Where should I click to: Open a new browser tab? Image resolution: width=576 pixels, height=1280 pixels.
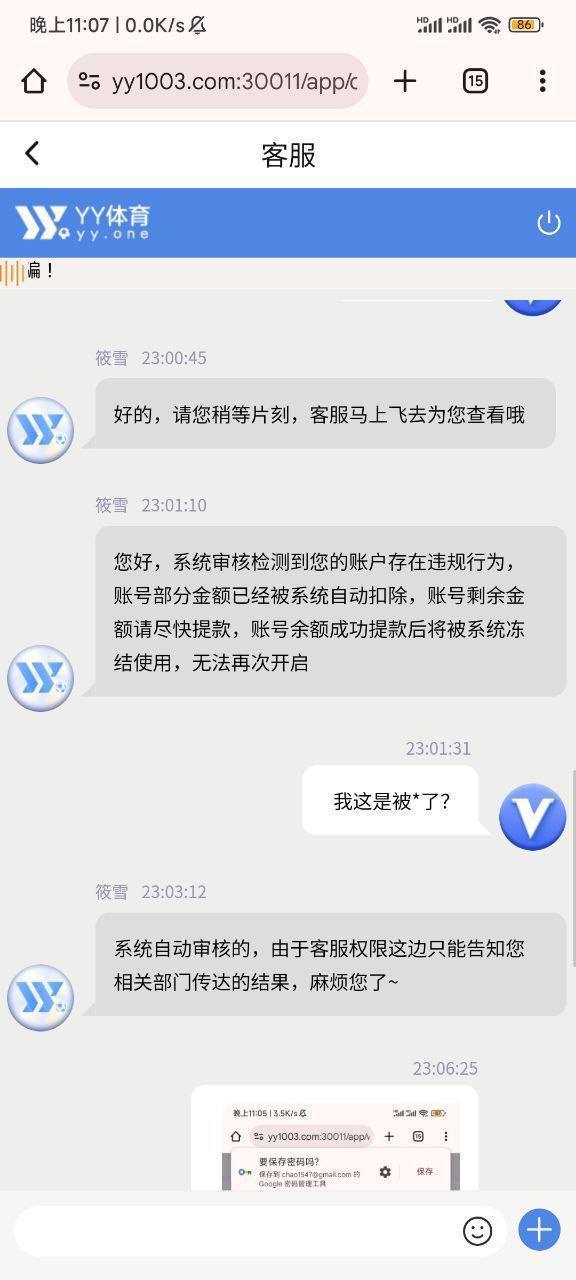pos(405,81)
